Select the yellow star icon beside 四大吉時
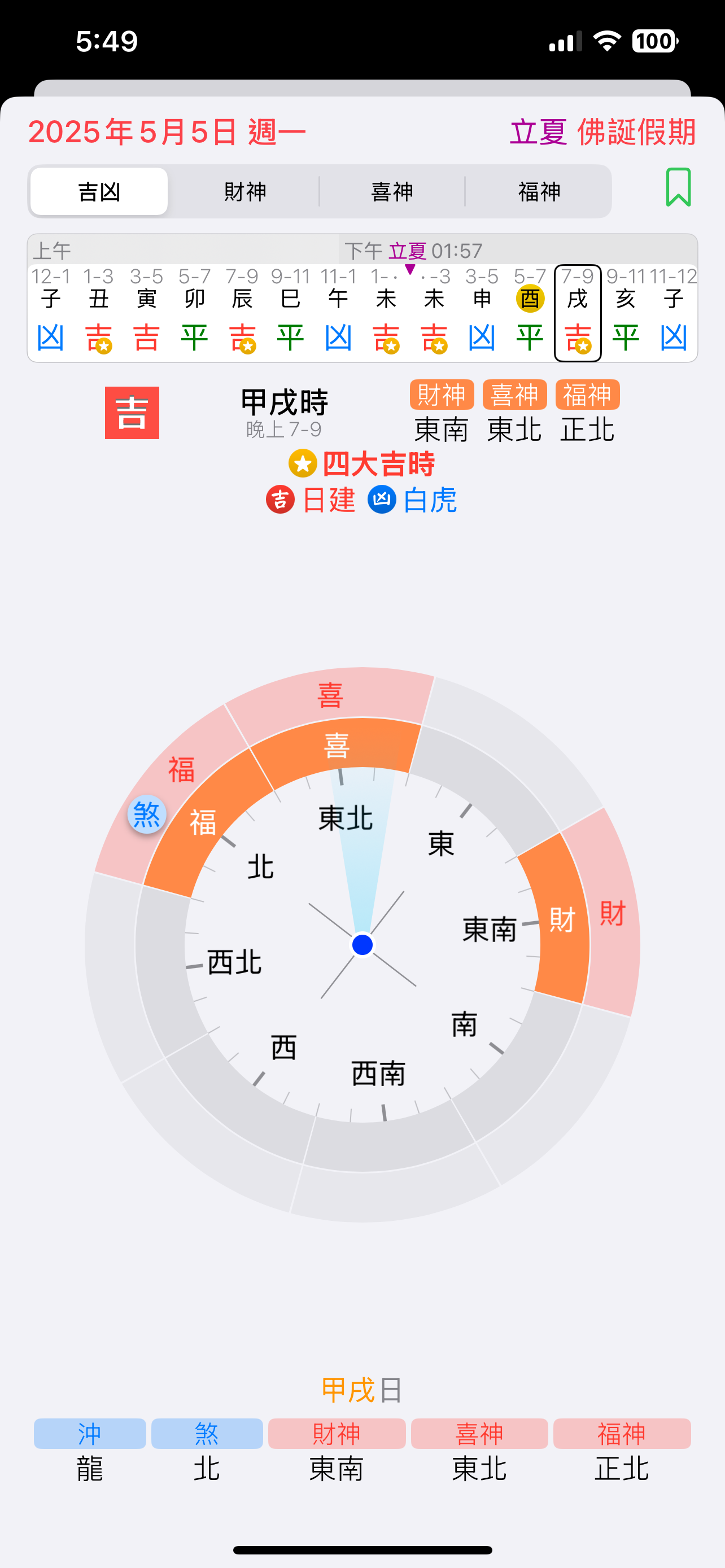The image size is (725, 1568). click(303, 465)
